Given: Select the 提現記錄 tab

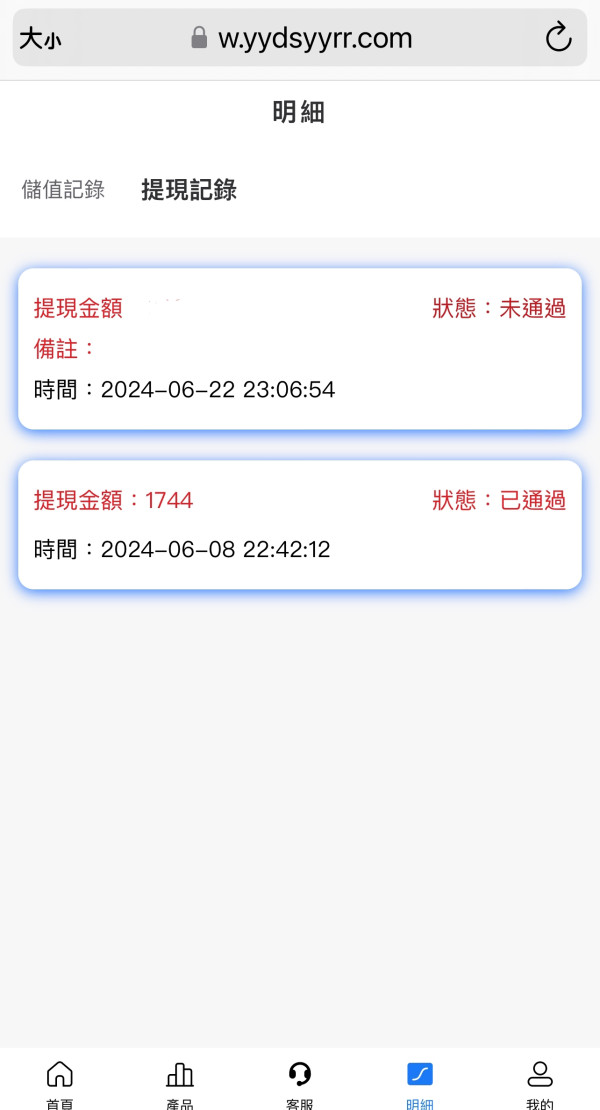Looking at the screenshot, I should [189, 190].
